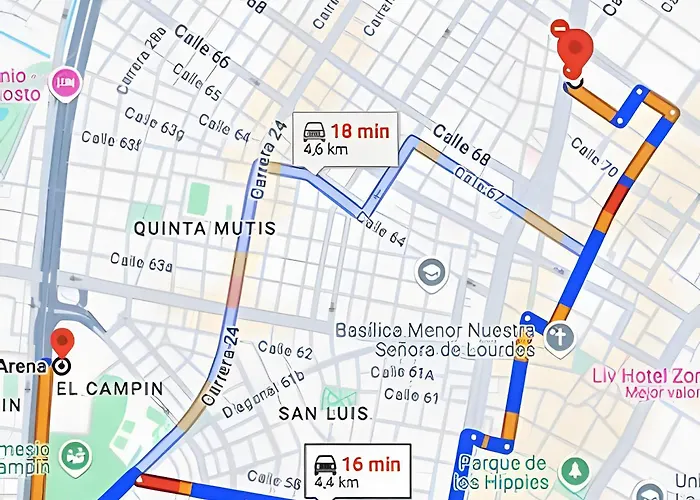The height and width of the screenshot is (500, 700).
Task: Open Basílica Menor Nuestra Señora de Lourdes place
Action: click(559, 338)
